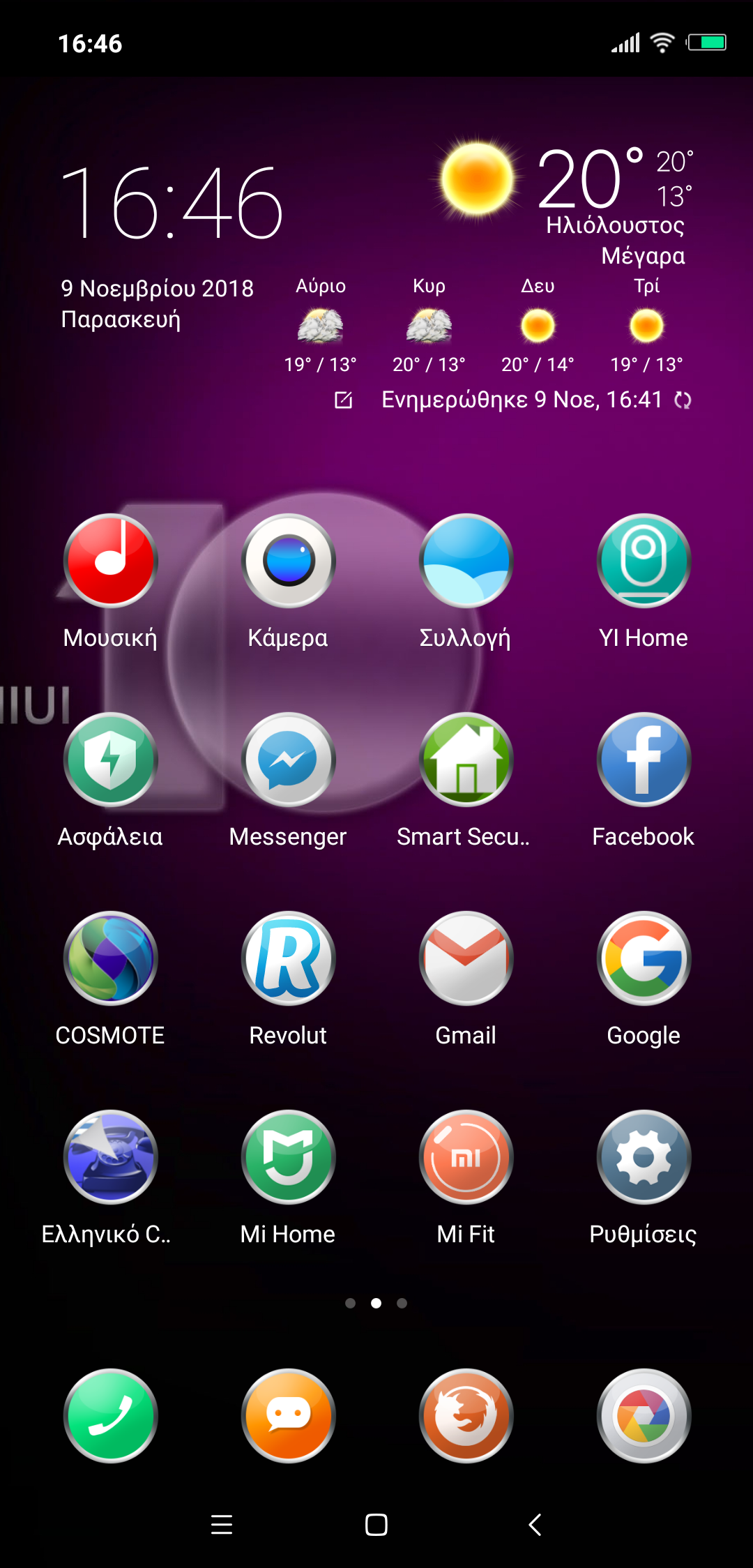
Task: Open Gmail
Action: pos(466,959)
